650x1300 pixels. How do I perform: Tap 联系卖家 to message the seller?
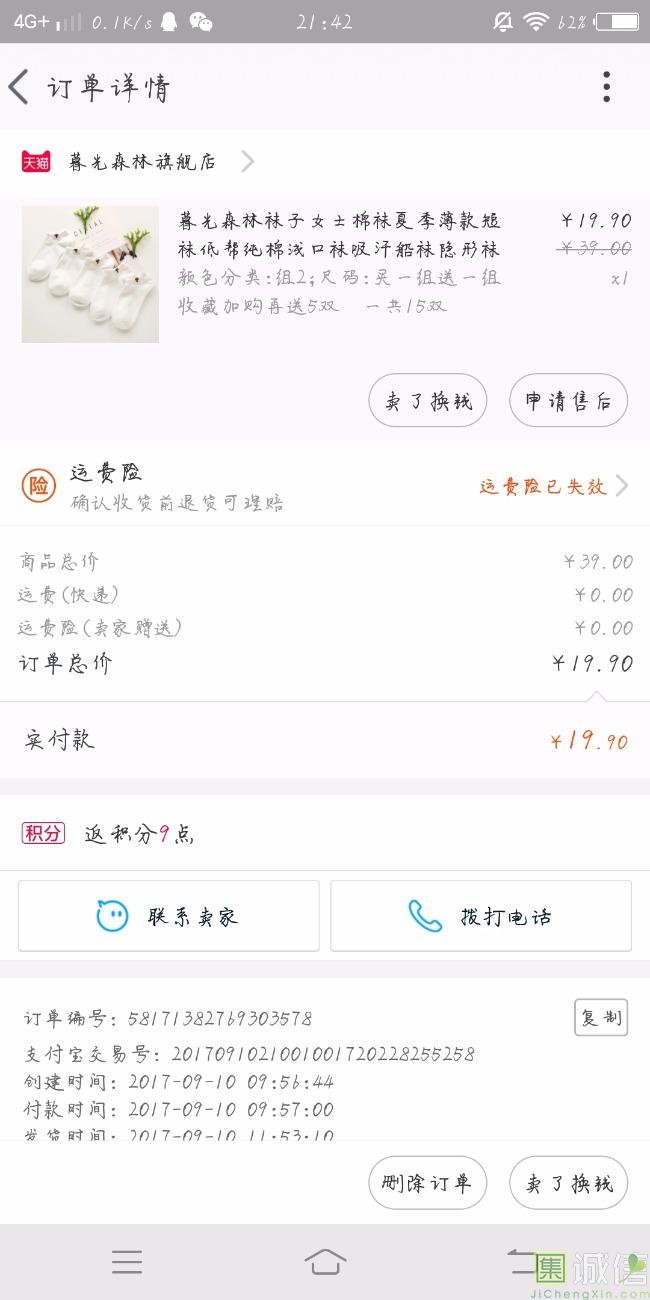169,916
